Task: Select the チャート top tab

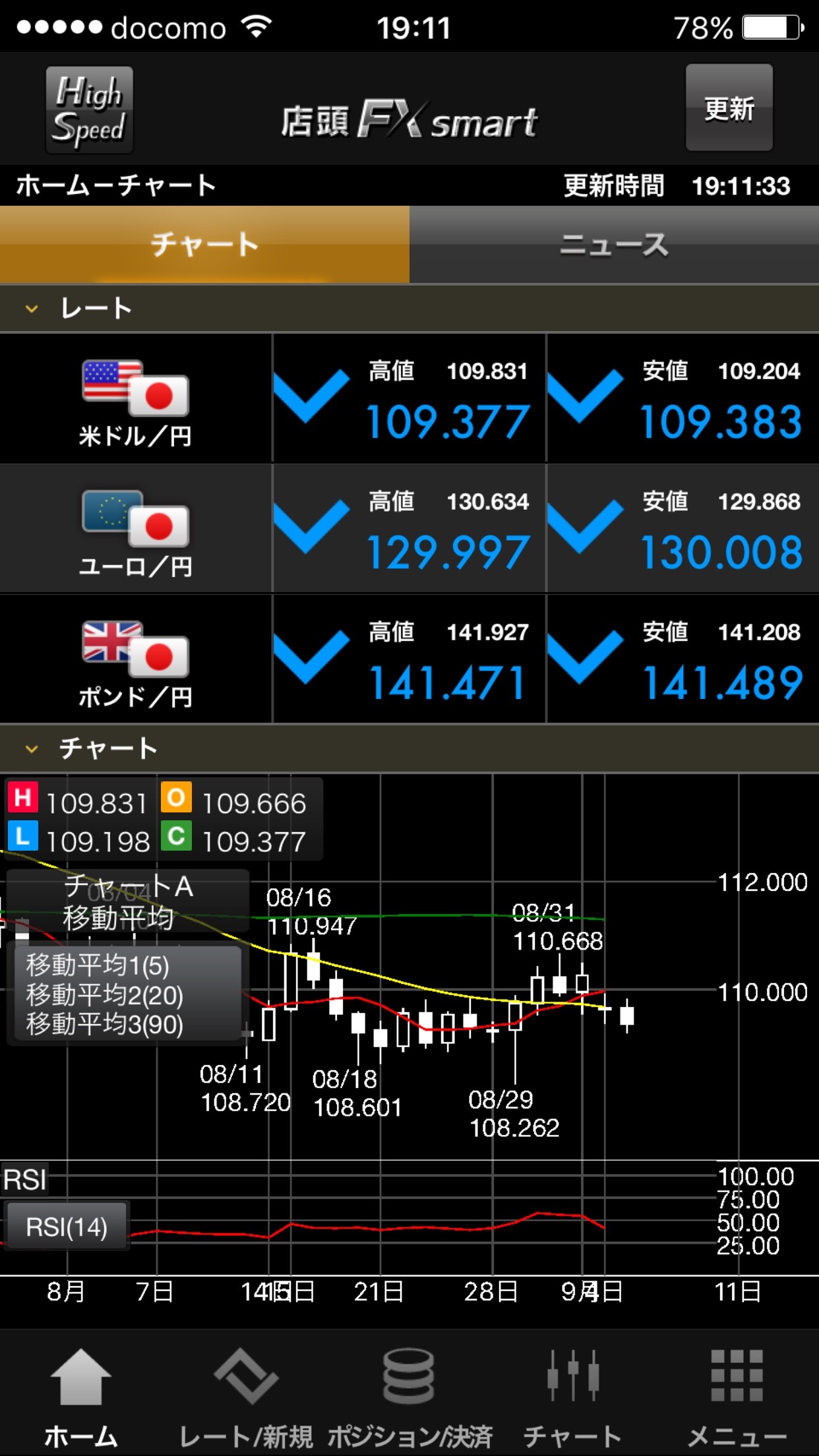Action: click(x=204, y=245)
